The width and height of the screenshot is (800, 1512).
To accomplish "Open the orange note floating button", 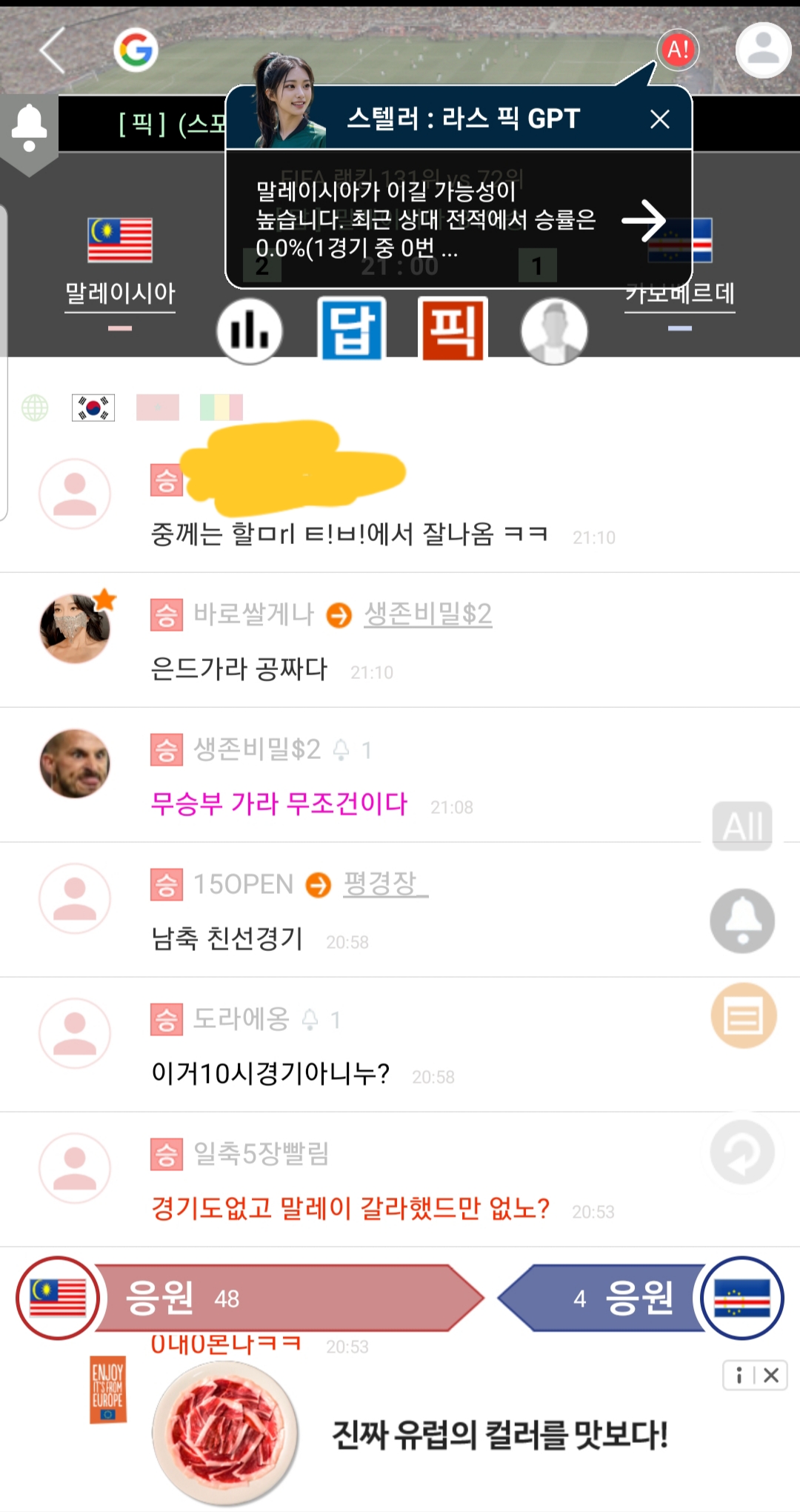I will (x=743, y=1016).
